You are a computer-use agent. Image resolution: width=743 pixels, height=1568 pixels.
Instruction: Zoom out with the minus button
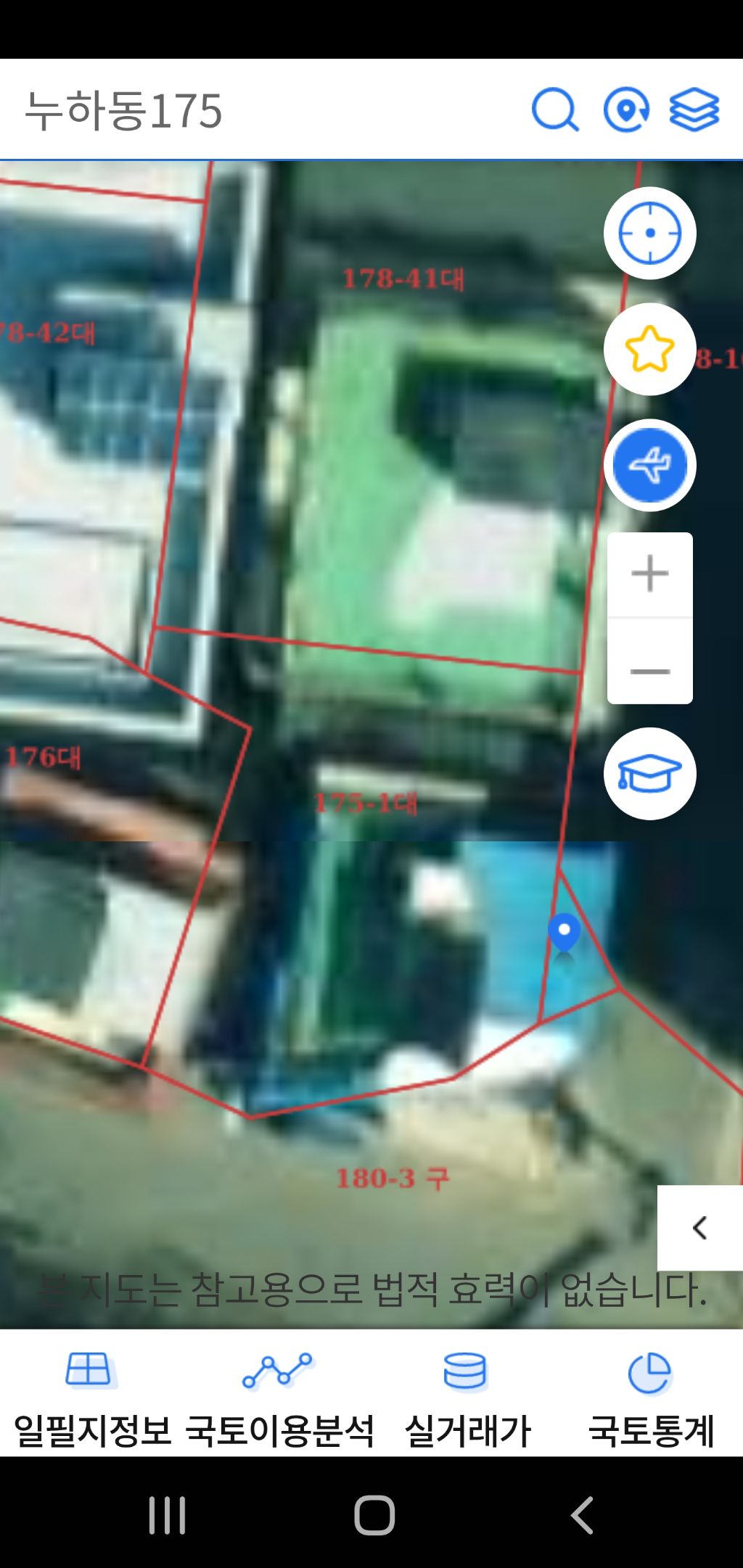(649, 671)
